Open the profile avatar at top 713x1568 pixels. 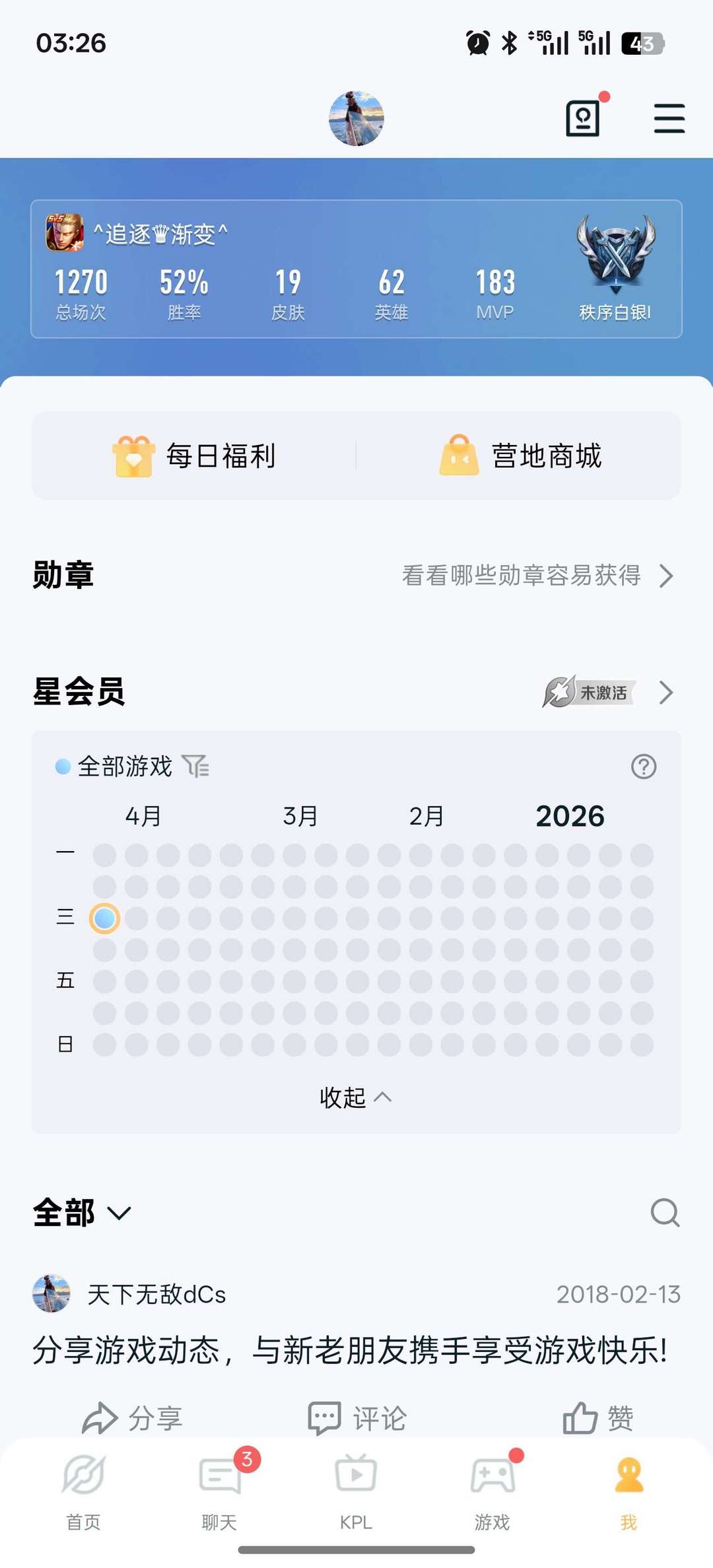(356, 119)
